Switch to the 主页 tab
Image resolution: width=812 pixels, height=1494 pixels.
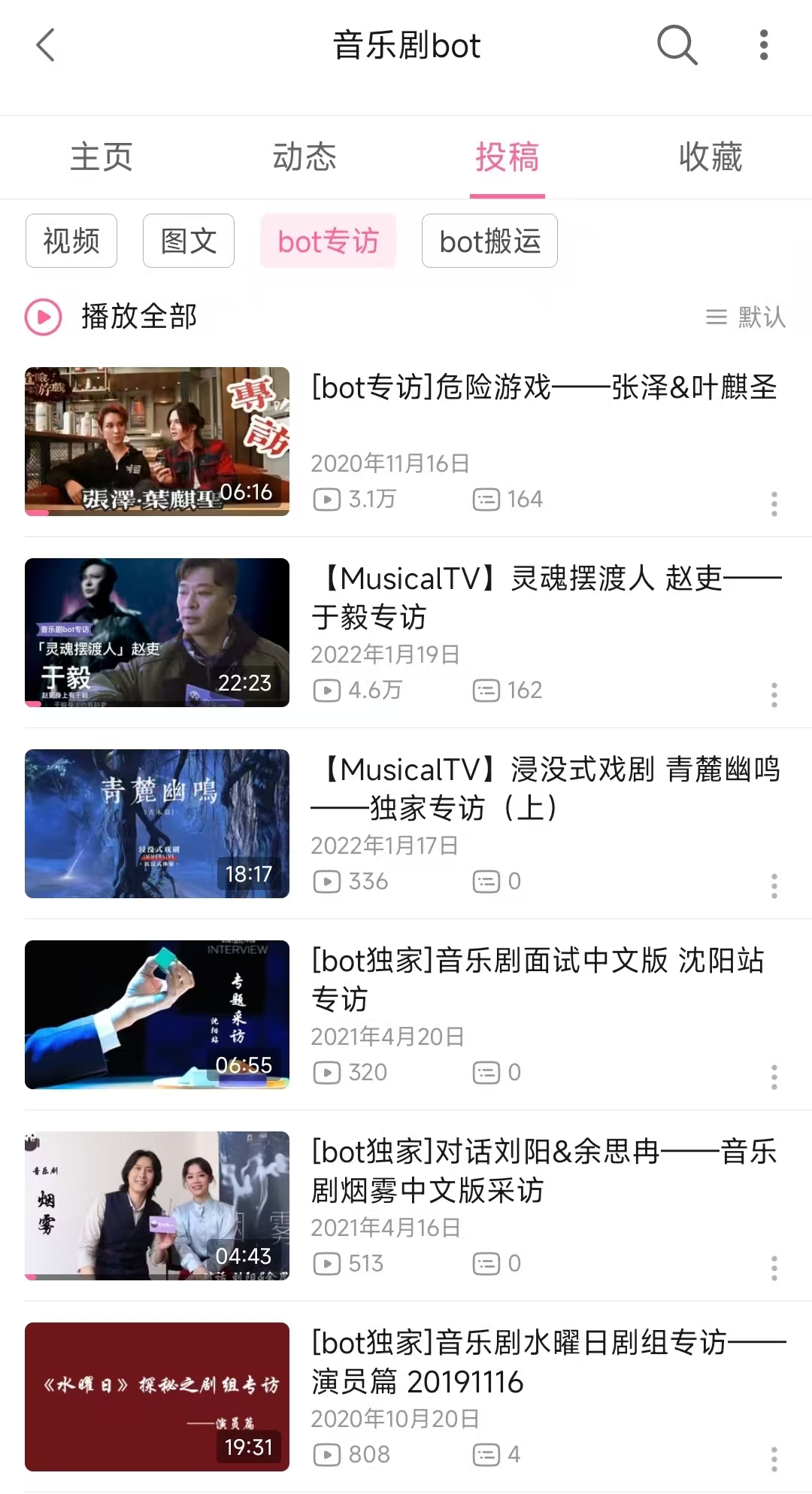coord(101,157)
